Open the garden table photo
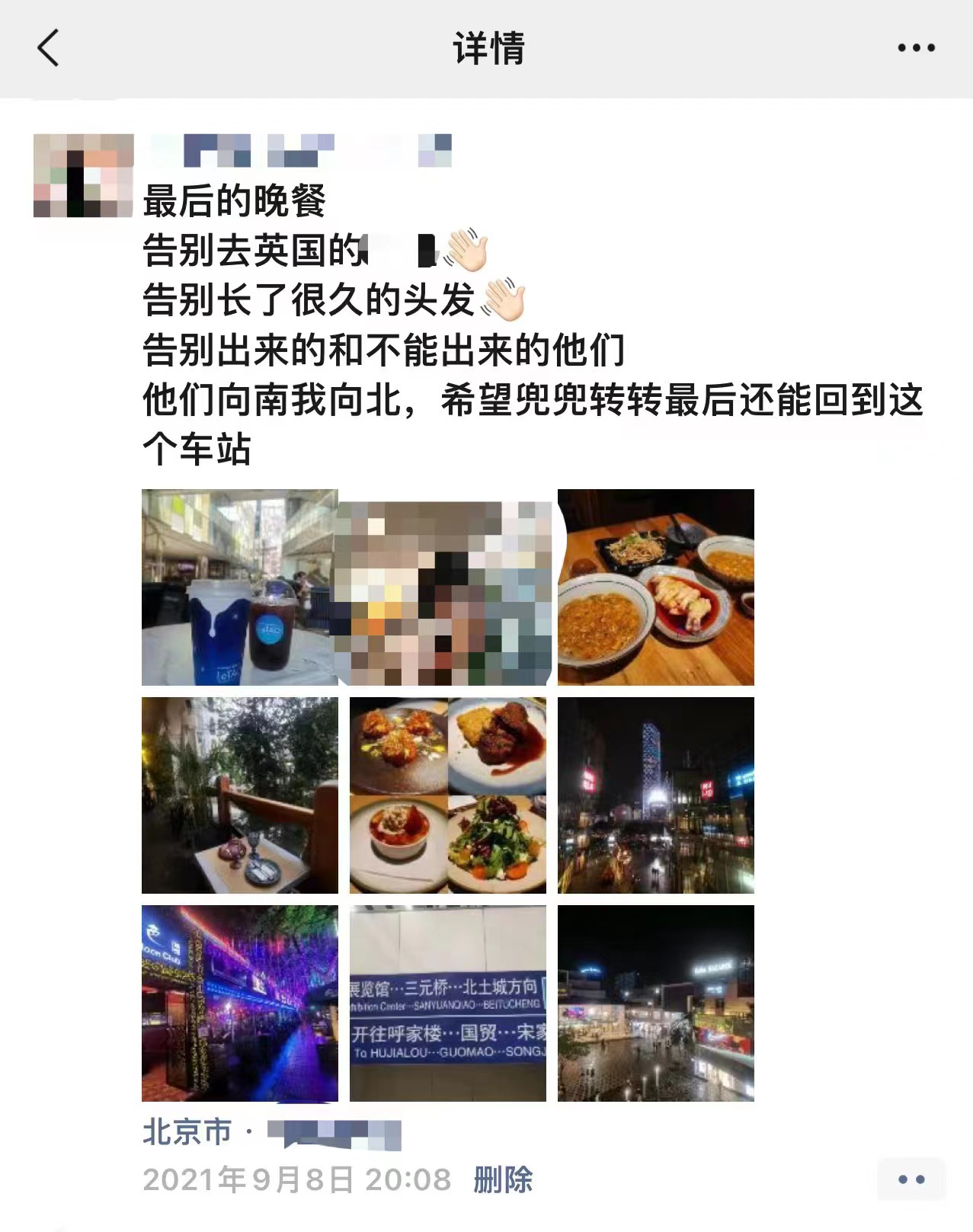973x1232 pixels. point(239,795)
